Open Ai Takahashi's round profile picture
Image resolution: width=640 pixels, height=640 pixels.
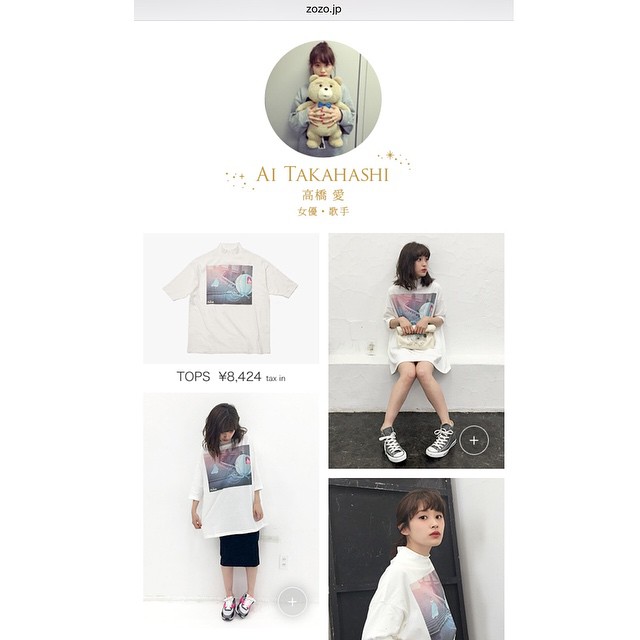323,99
